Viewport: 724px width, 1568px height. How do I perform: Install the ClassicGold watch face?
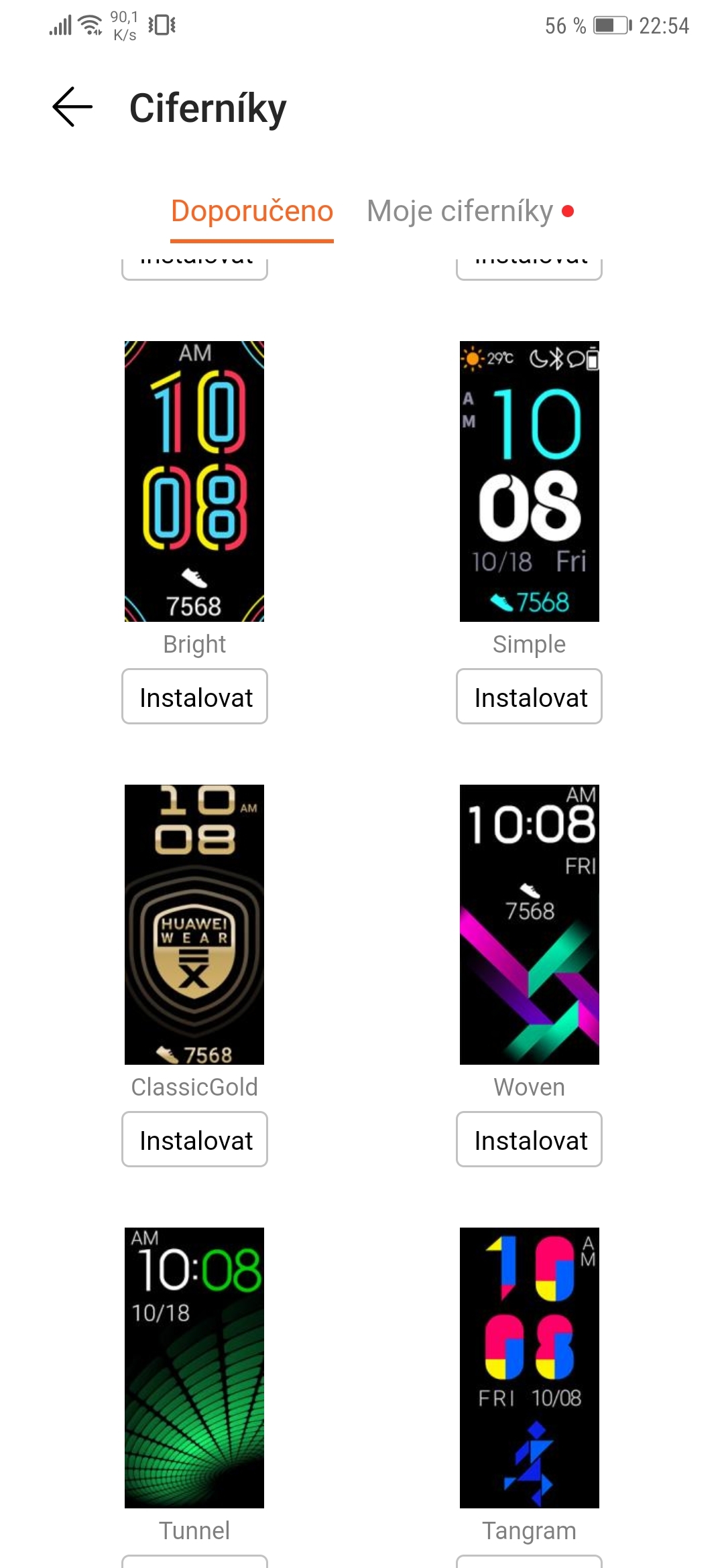[194, 1140]
